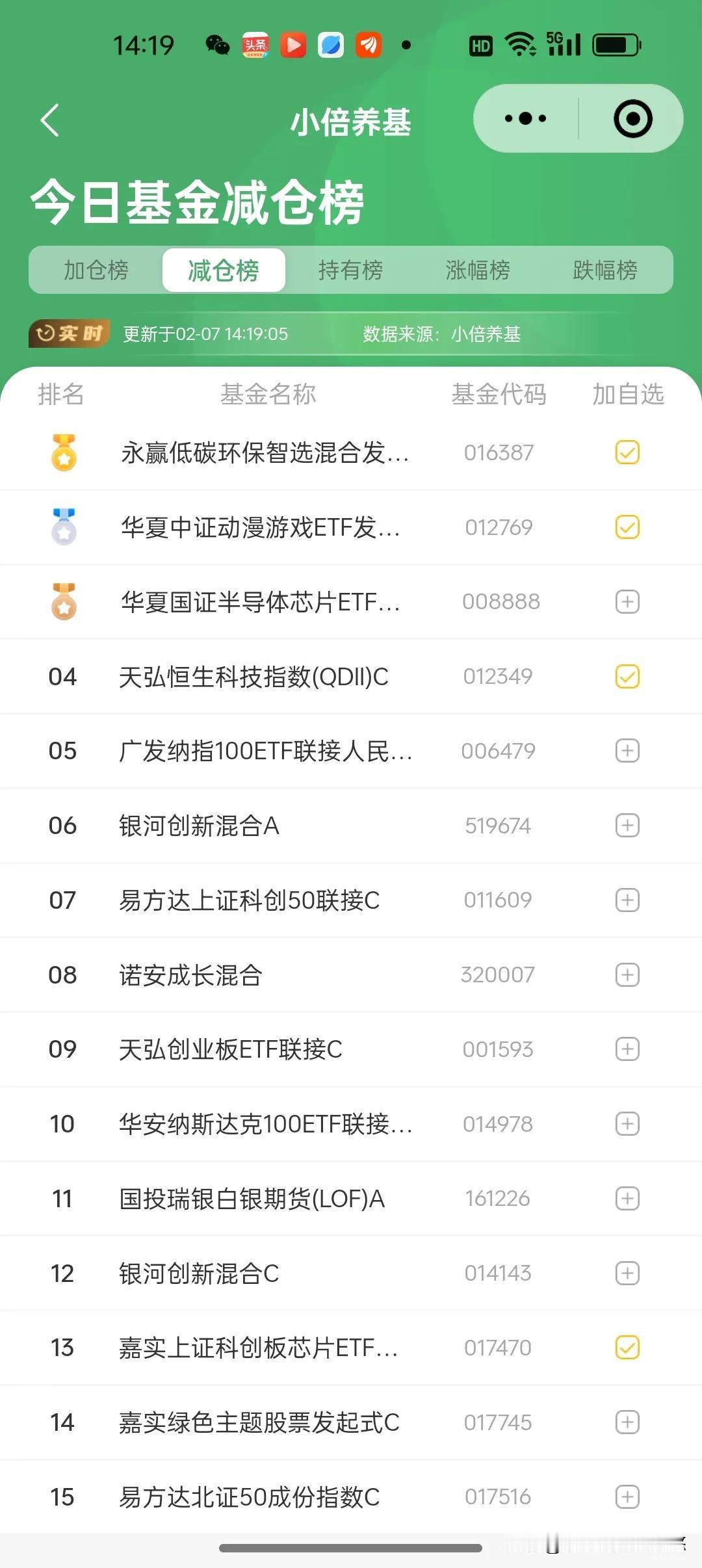Select the 持有榜 tab

[352, 270]
